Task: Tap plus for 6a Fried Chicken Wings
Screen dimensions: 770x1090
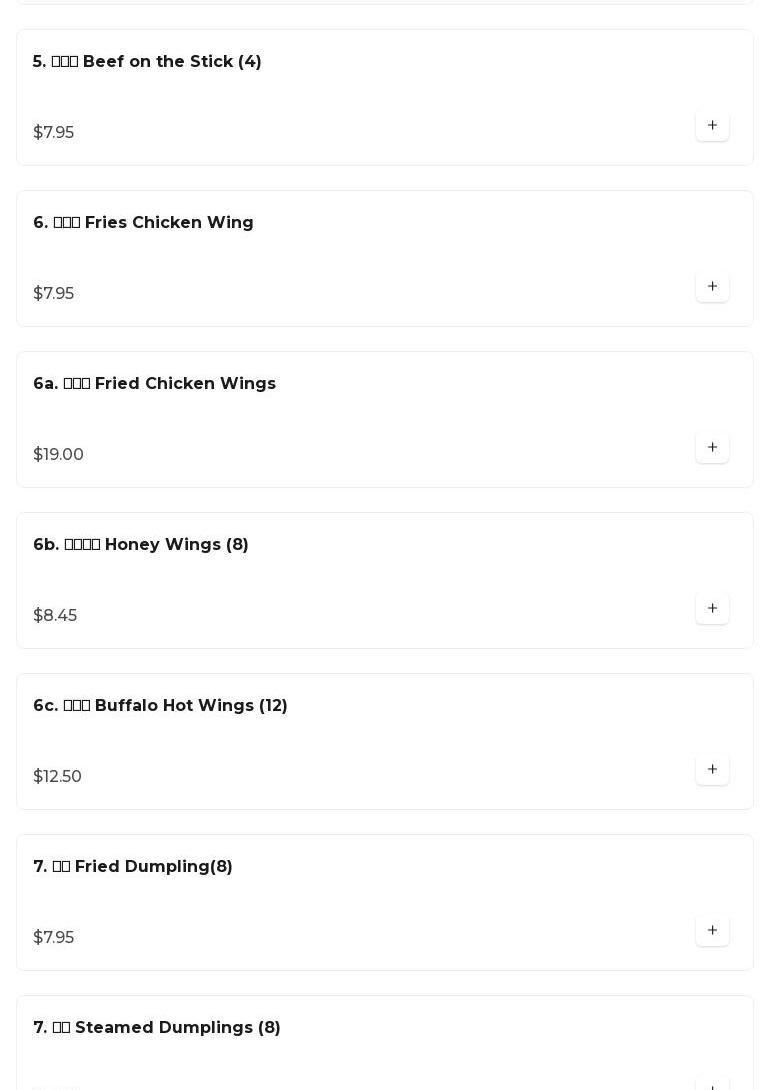Action: 712,448
